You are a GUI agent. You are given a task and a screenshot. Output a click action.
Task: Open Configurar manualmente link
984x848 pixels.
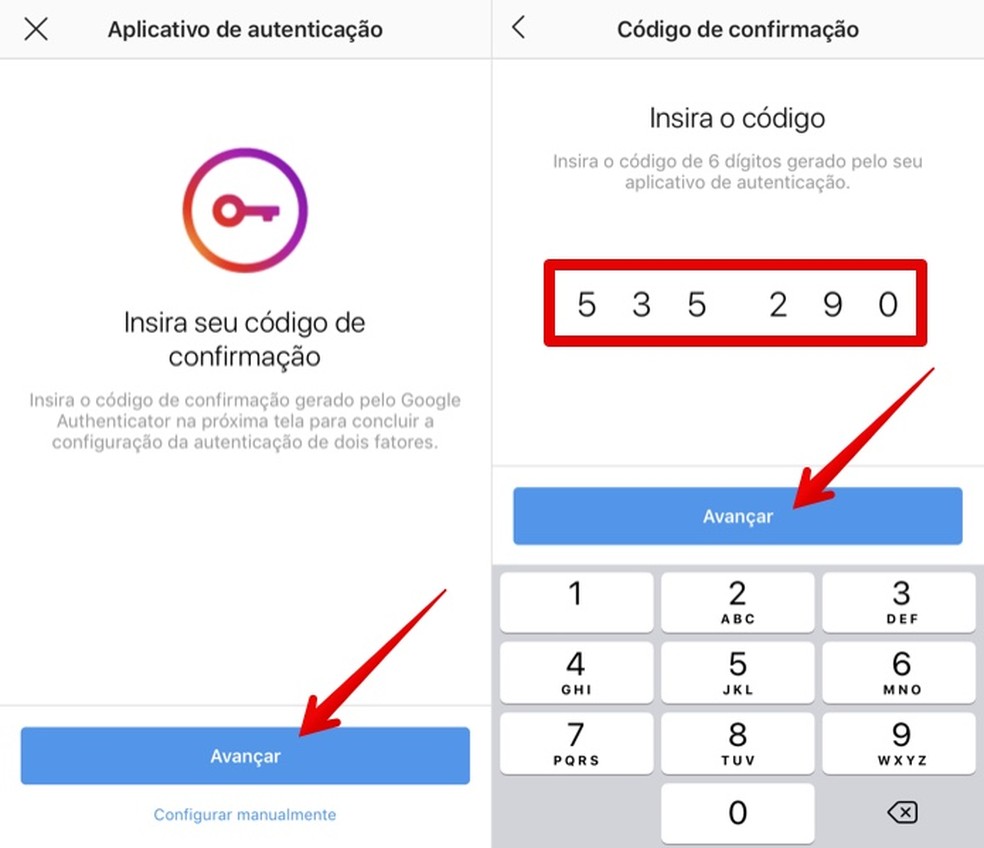[x=245, y=815]
